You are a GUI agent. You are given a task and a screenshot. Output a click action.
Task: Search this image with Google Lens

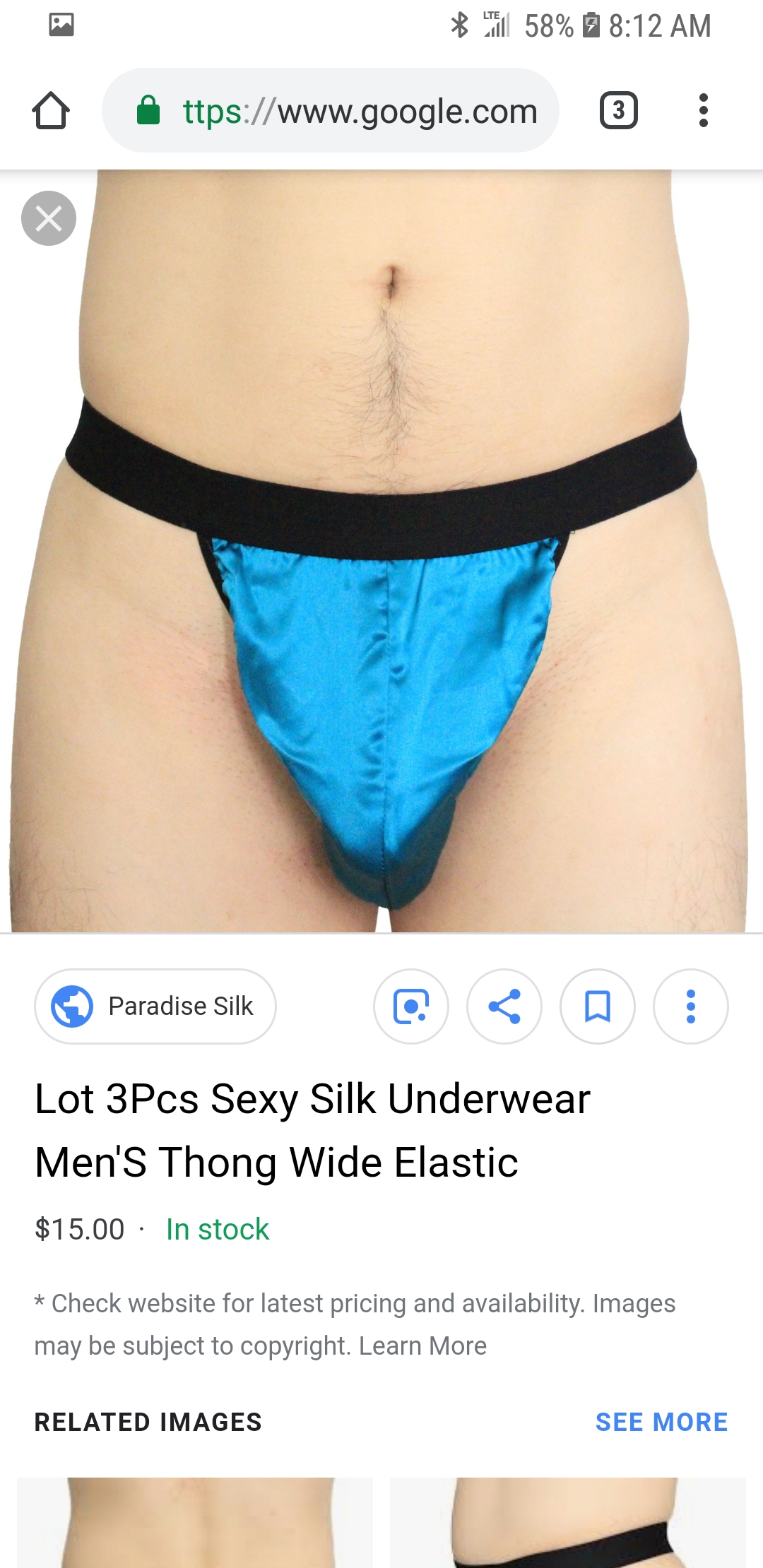[411, 1006]
